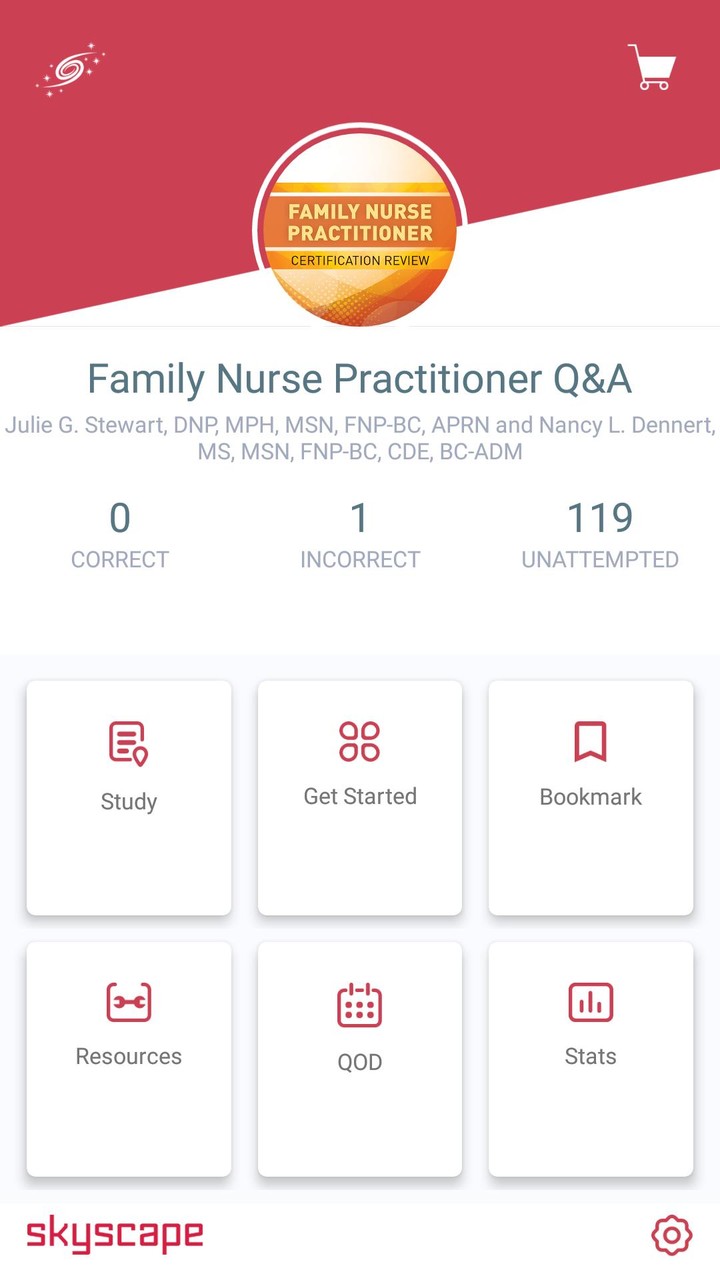Open the Study card
Viewport: 720px width, 1280px height.
click(128, 797)
